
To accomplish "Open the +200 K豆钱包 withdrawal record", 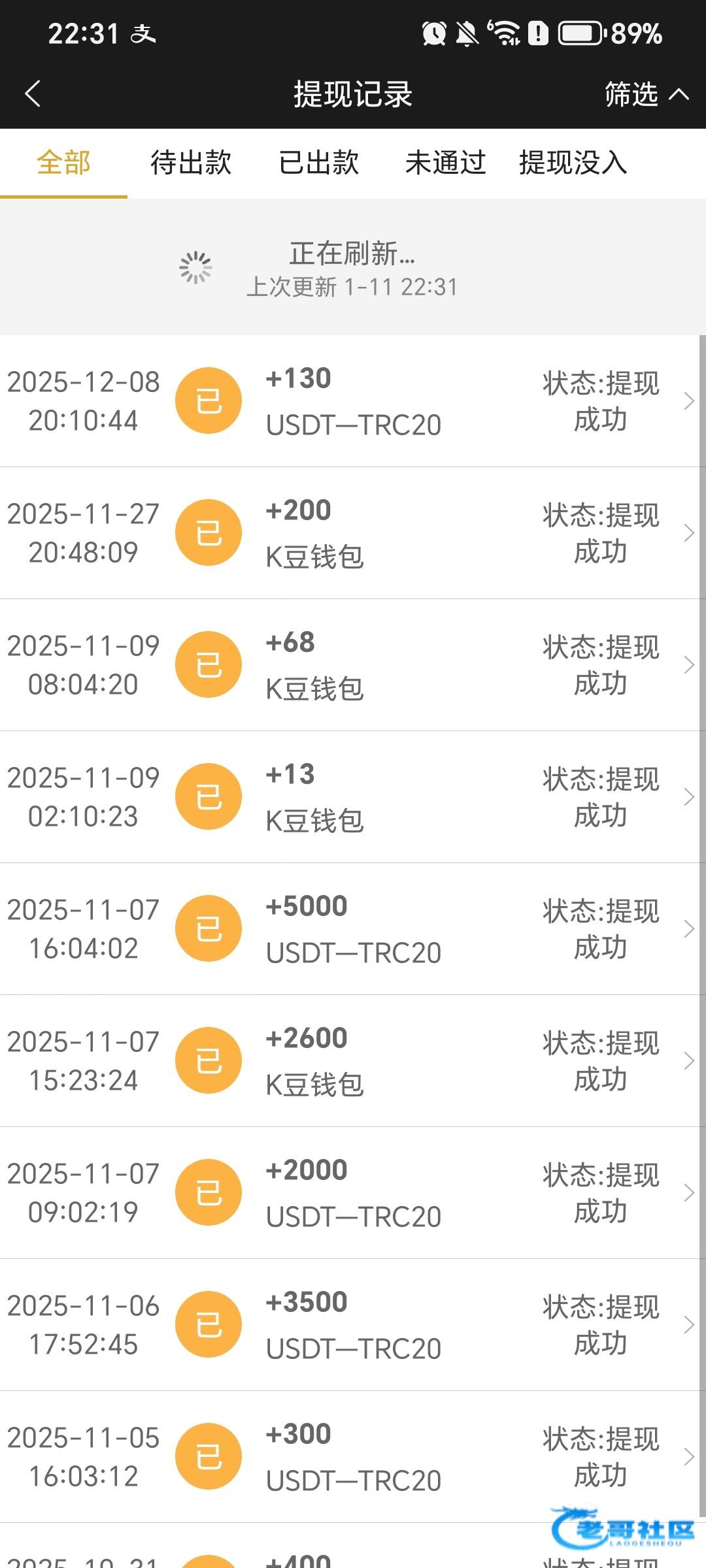I will (353, 533).
